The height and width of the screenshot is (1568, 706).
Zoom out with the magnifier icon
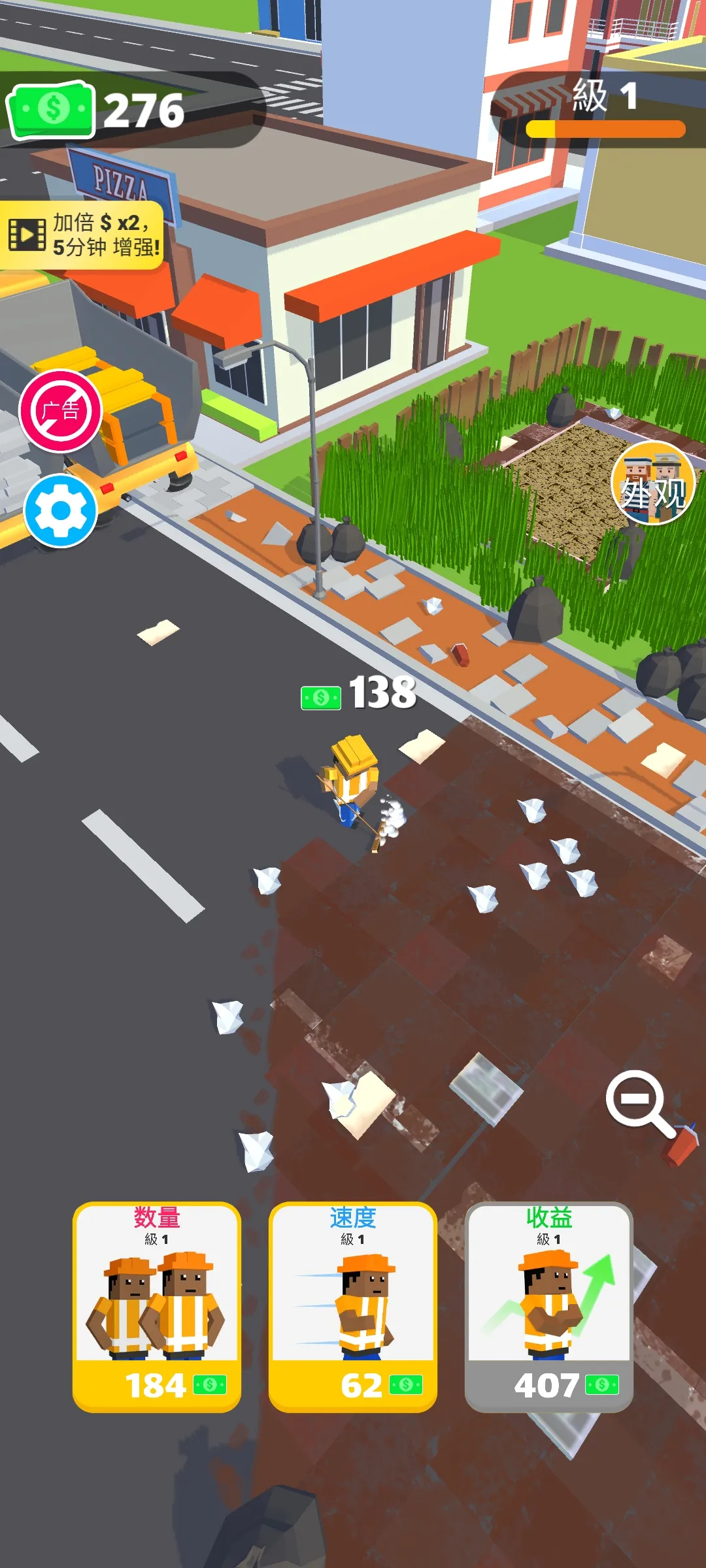pos(638,1102)
